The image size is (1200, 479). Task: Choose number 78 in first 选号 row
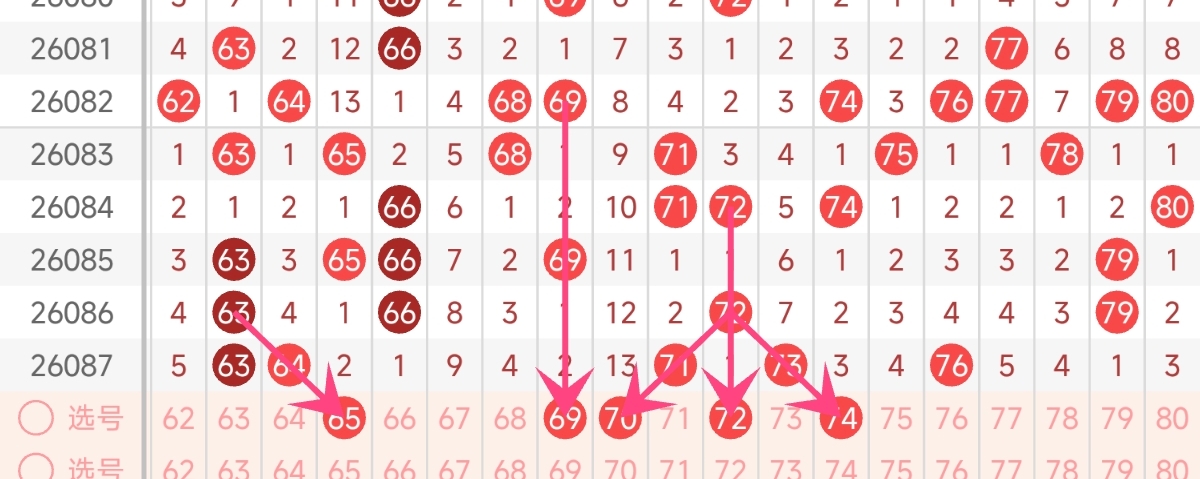click(x=1061, y=419)
